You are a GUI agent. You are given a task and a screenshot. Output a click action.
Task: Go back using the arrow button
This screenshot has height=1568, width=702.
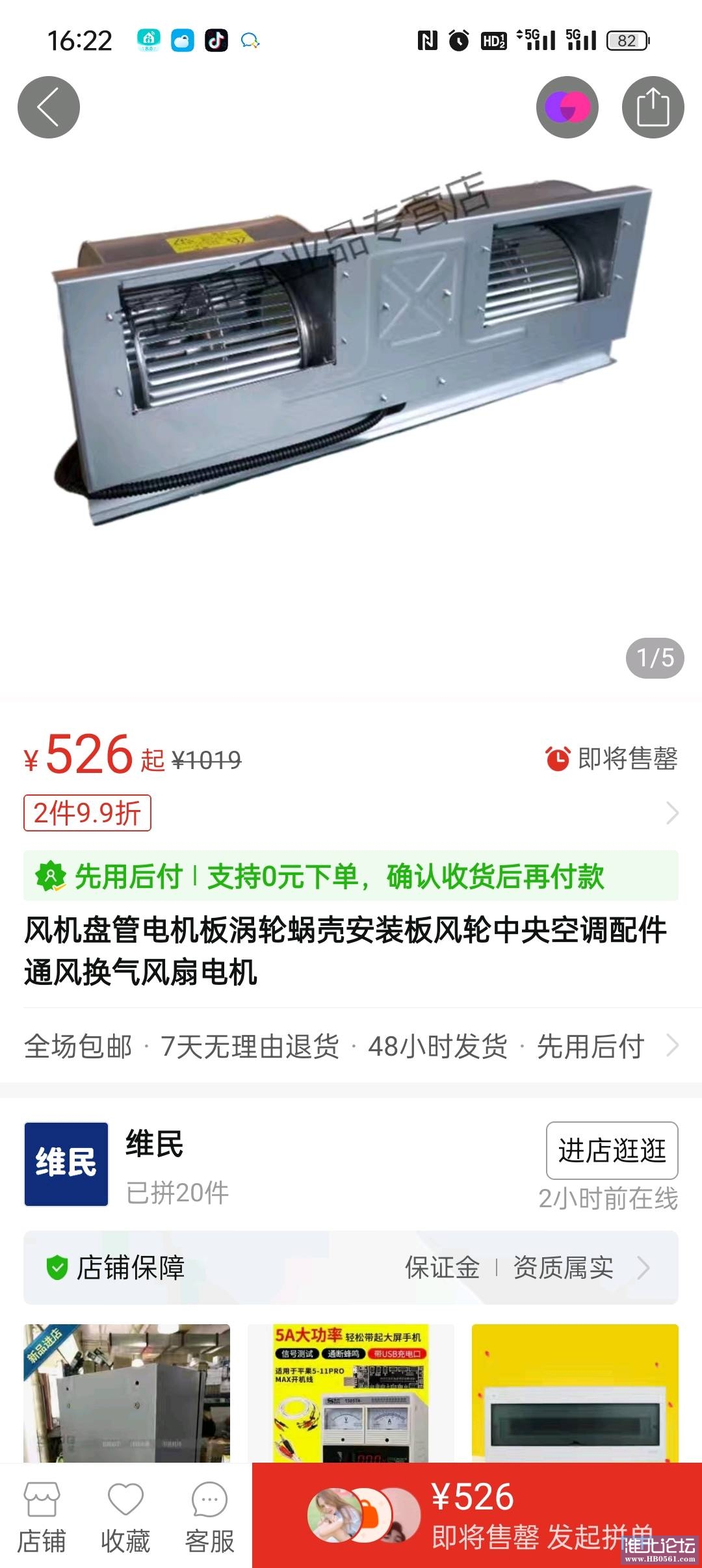pyautogui.click(x=48, y=107)
